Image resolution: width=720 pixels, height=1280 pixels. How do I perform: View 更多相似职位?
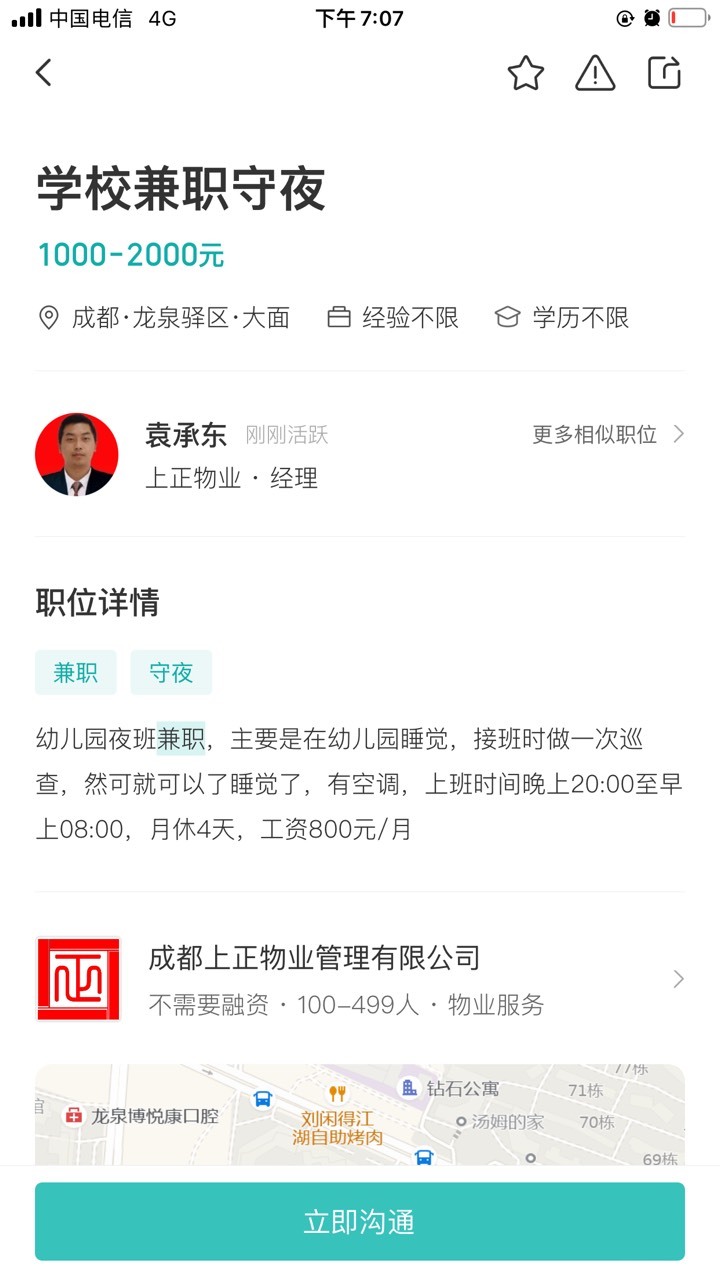coord(608,435)
